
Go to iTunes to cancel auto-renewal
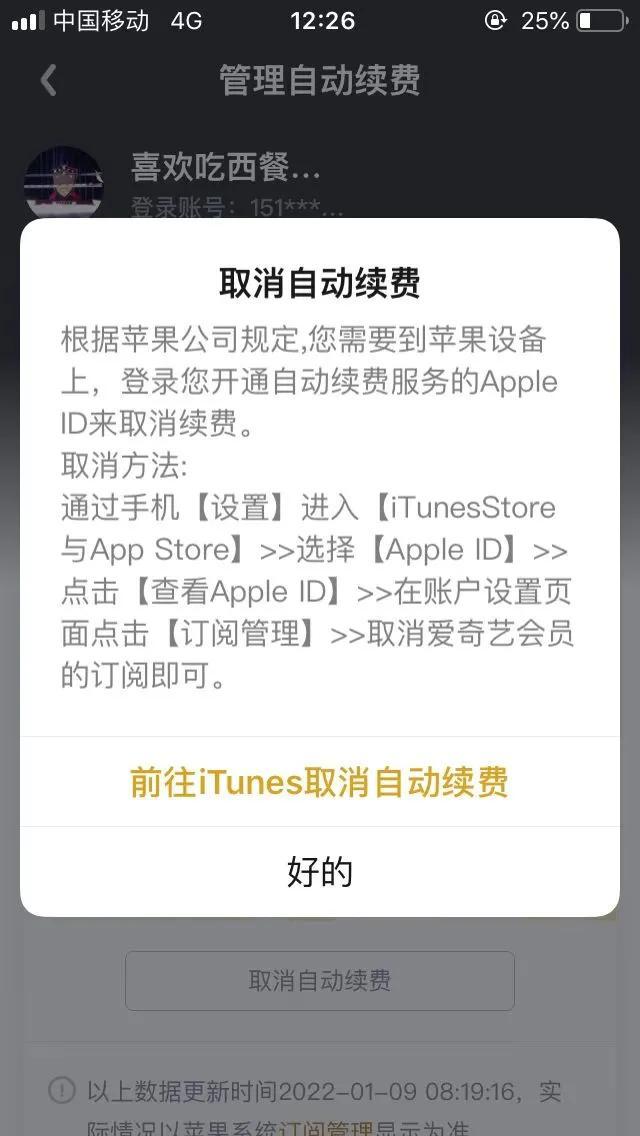click(320, 782)
